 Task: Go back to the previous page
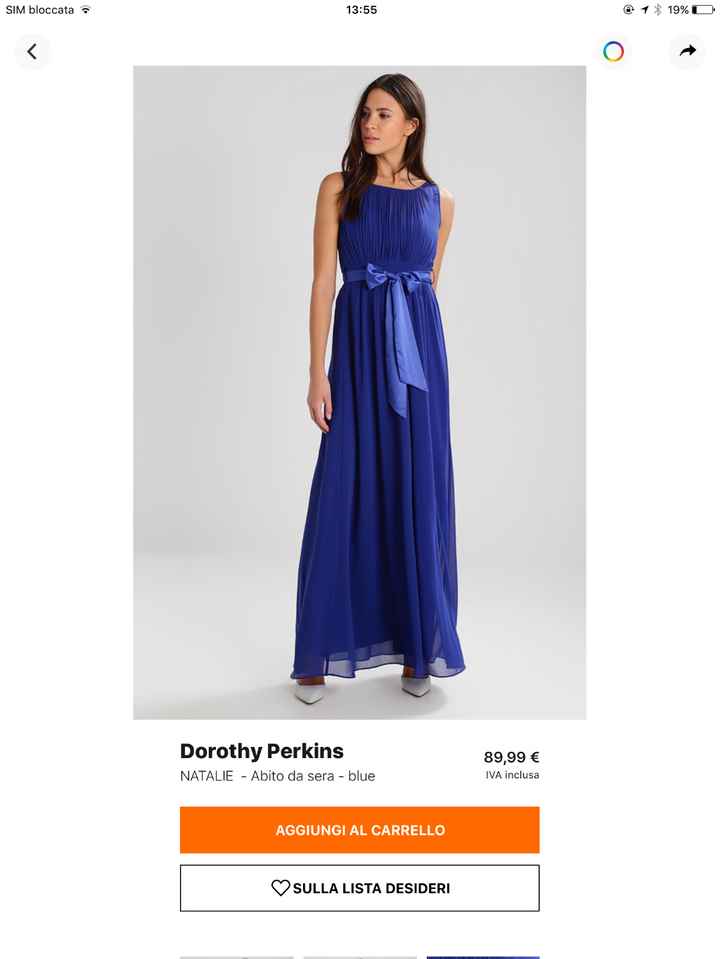pyautogui.click(x=32, y=51)
